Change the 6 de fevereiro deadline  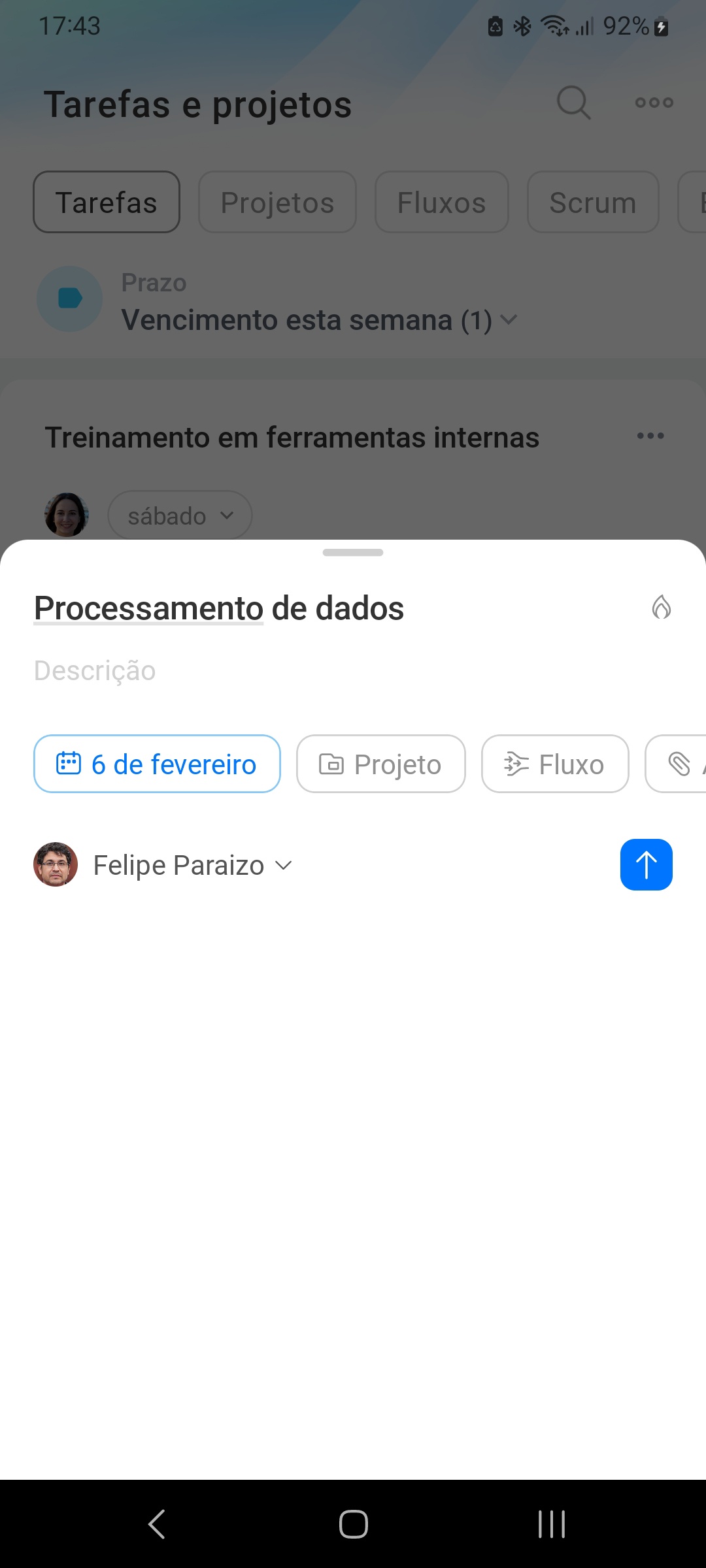point(157,764)
